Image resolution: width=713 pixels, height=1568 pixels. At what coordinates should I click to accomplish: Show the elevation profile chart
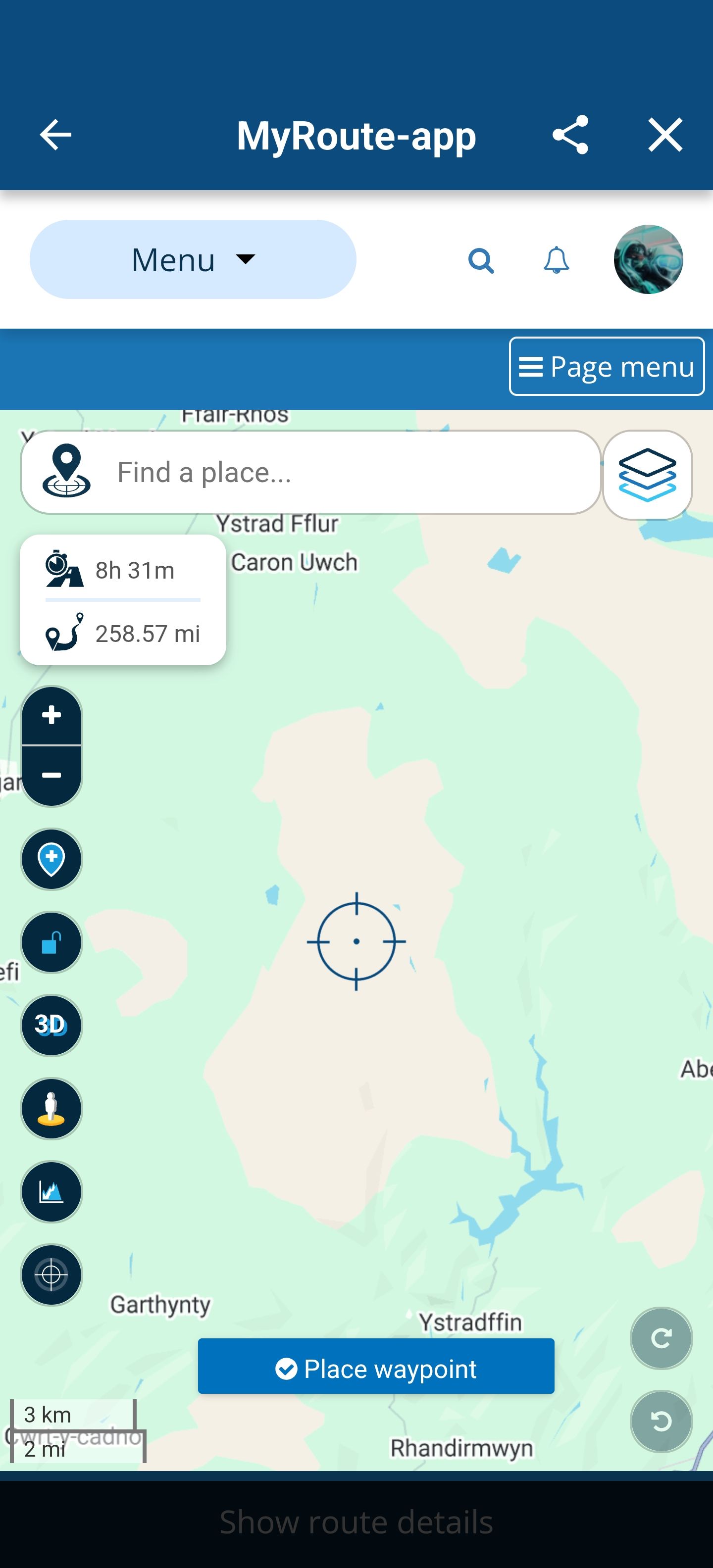pyautogui.click(x=52, y=1191)
